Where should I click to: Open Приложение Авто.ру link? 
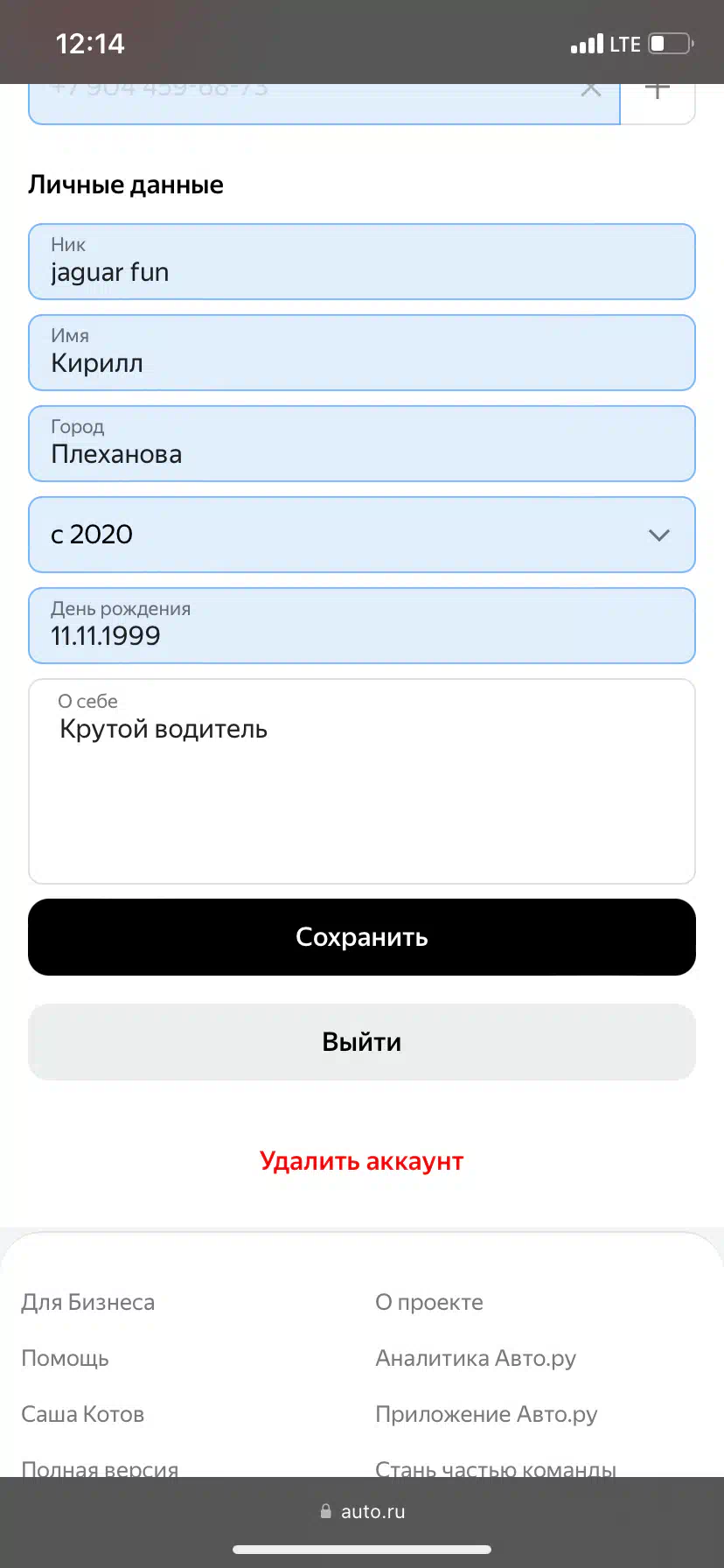[486, 1414]
